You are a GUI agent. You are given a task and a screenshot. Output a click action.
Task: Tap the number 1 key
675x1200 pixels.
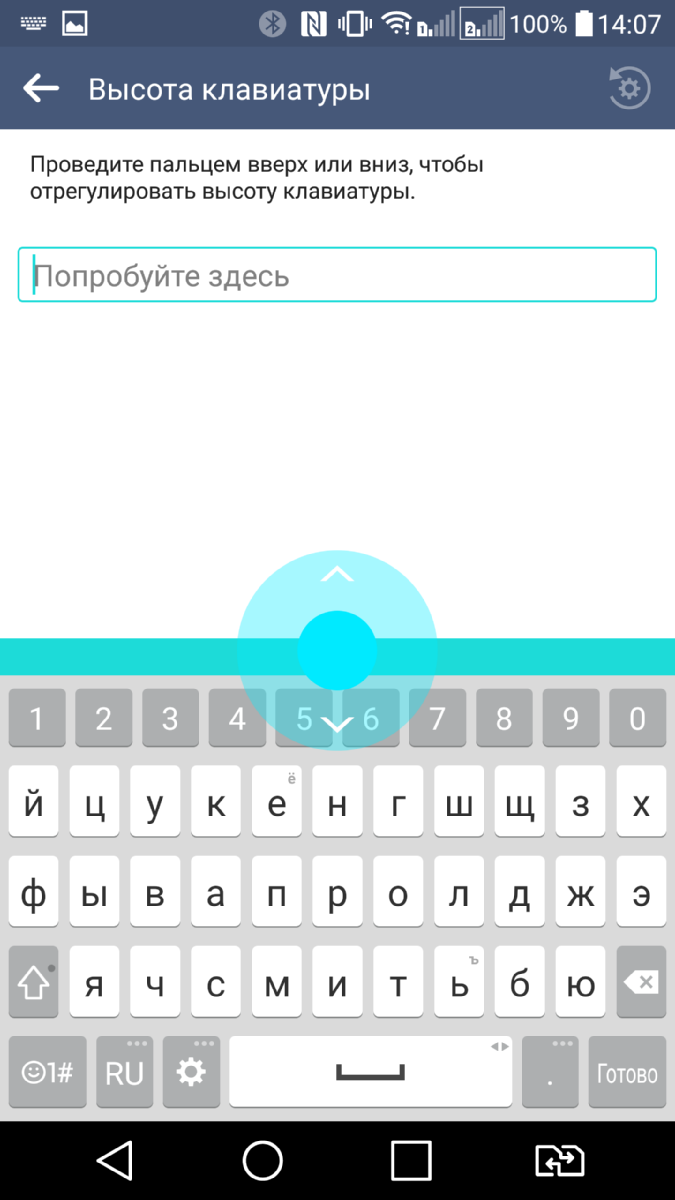tap(36, 719)
